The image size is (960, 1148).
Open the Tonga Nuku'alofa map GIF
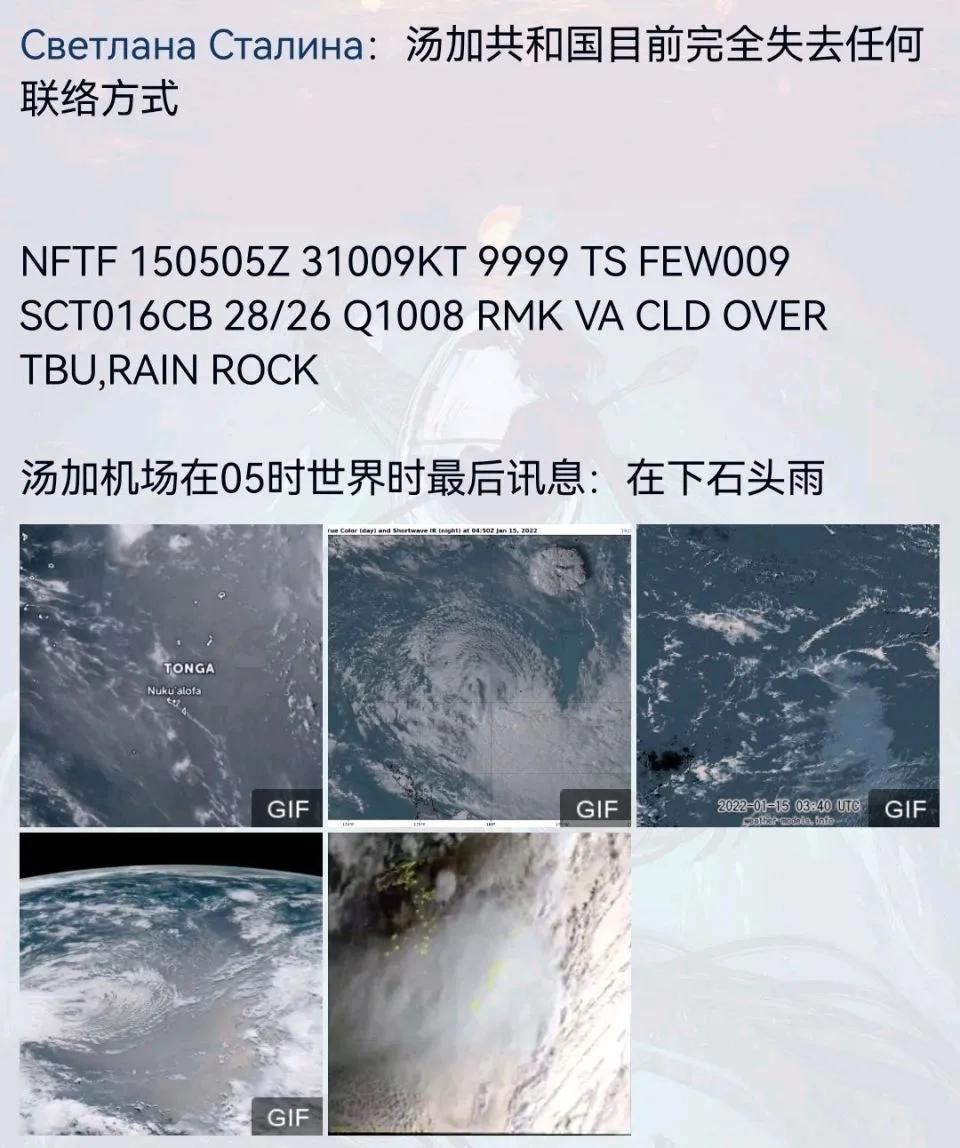click(171, 675)
